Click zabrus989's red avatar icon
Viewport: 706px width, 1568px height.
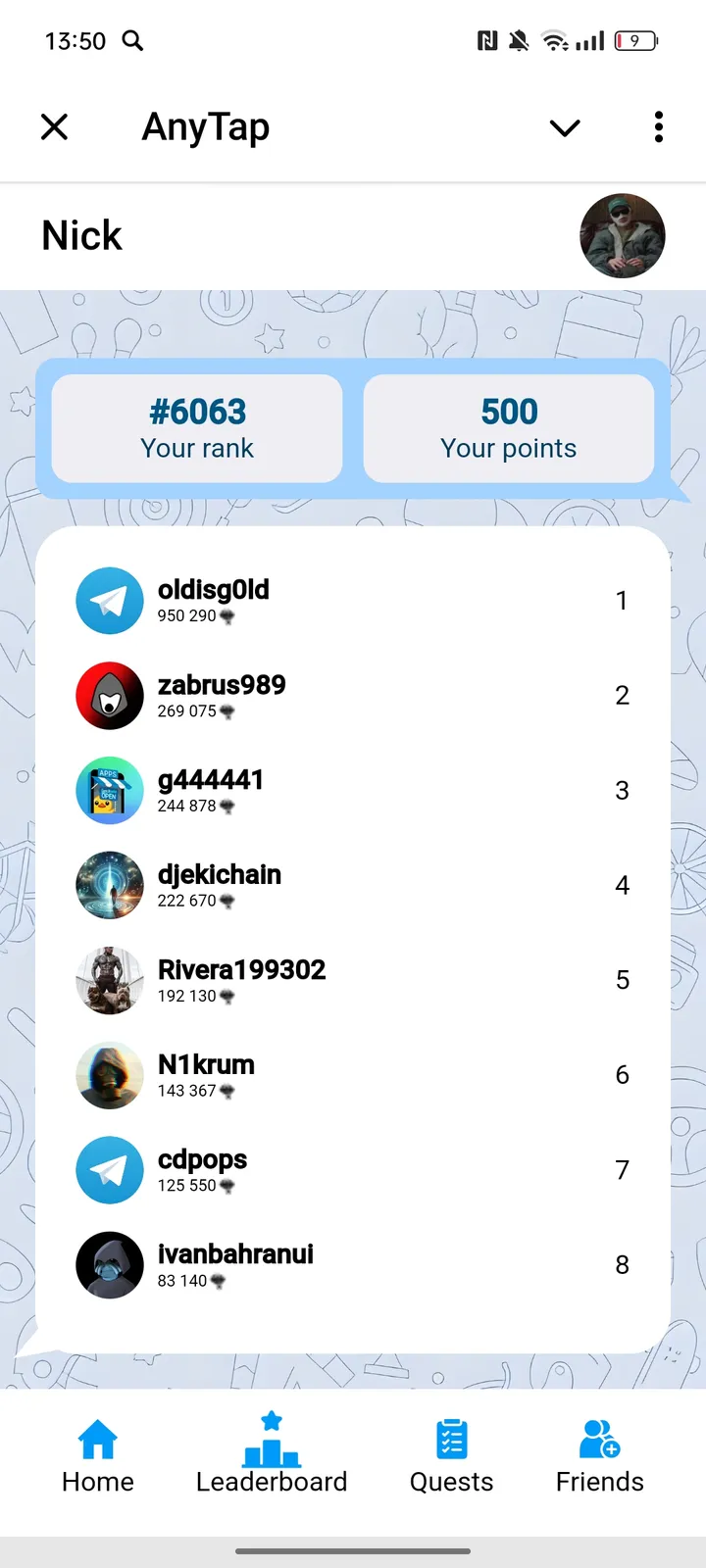(109, 695)
